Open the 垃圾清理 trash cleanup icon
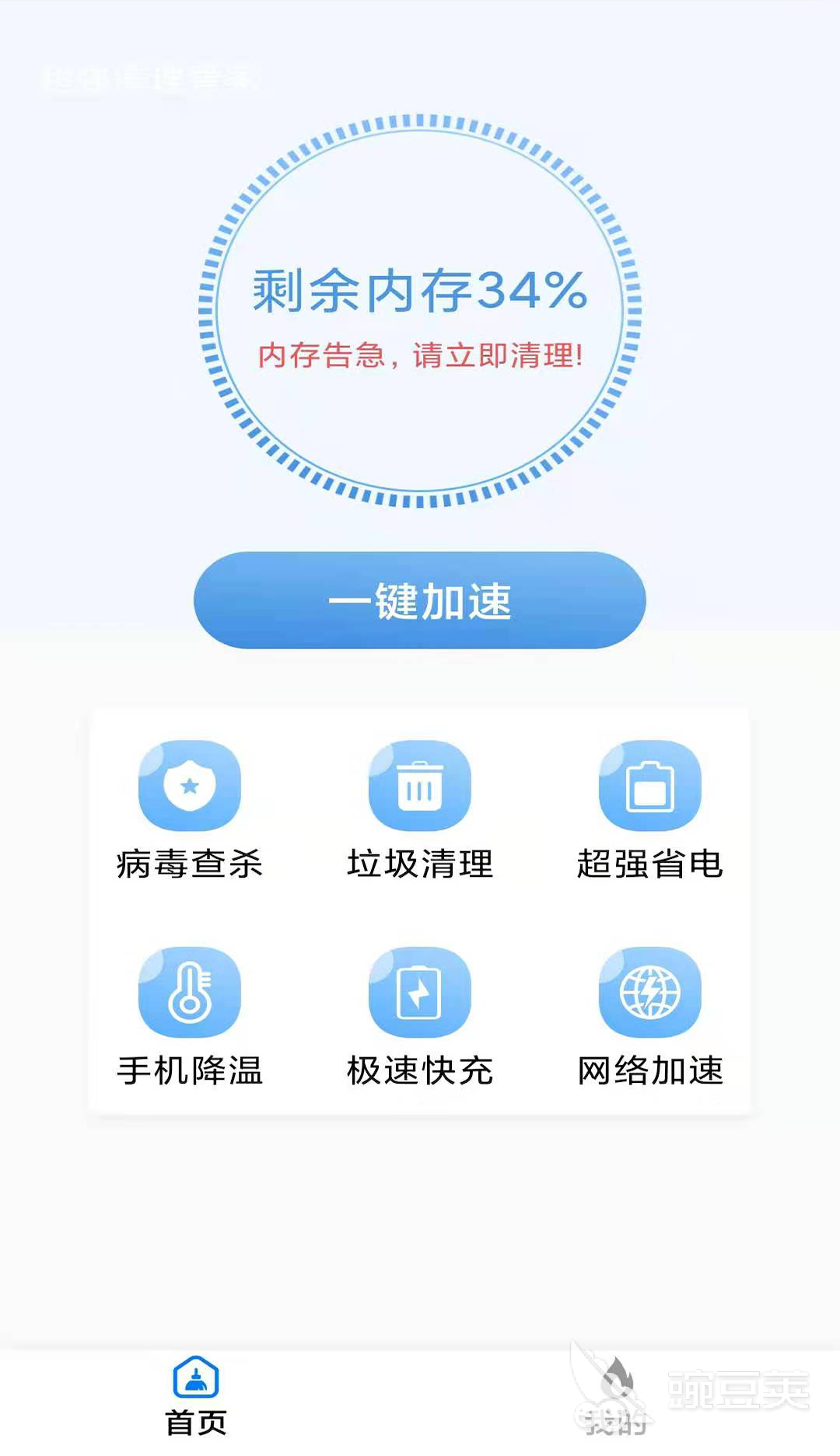Image resolution: width=840 pixels, height=1456 pixels. (x=420, y=786)
